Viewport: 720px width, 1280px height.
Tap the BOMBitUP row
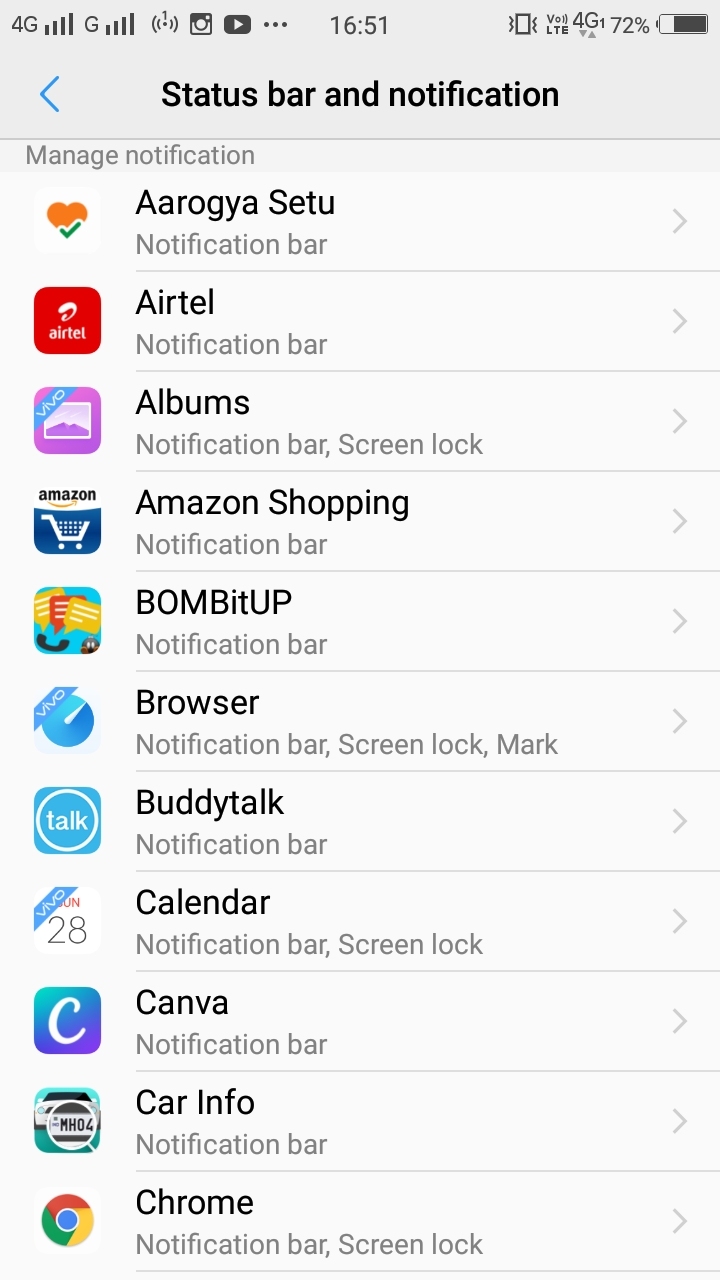360,621
